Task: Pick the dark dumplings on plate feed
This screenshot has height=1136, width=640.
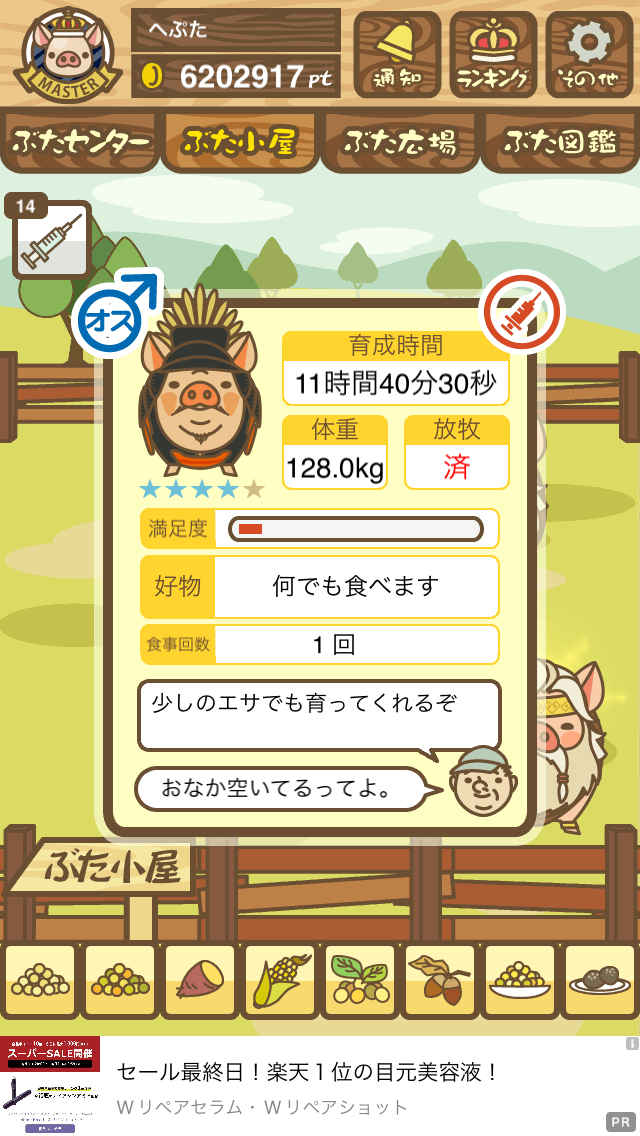Action: pos(599,981)
